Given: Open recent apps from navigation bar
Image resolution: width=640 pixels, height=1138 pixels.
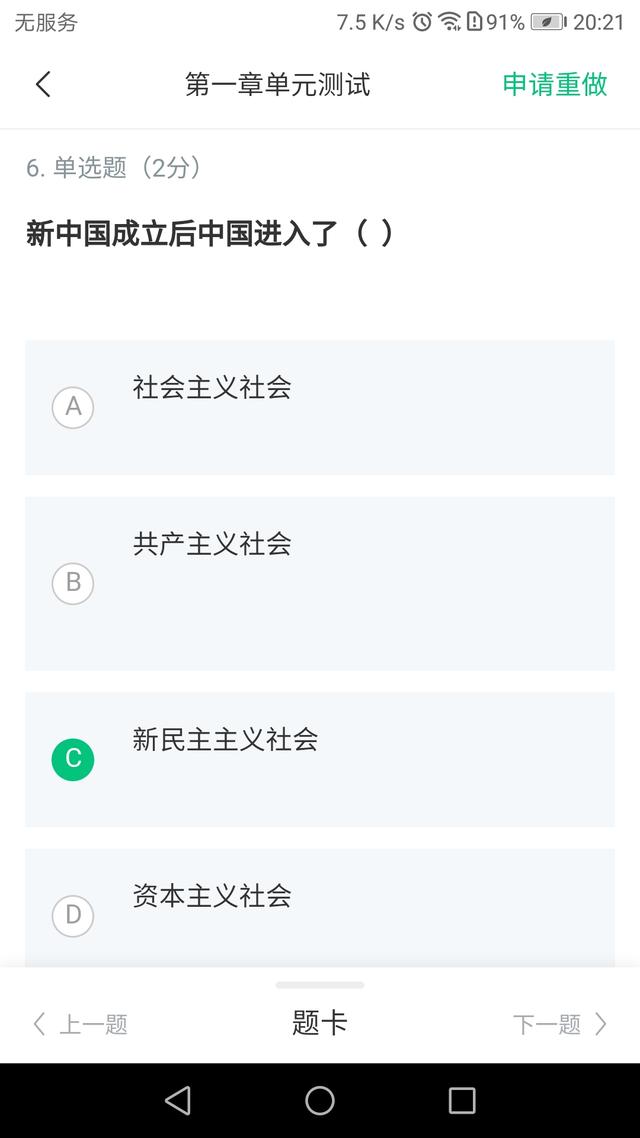Looking at the screenshot, I should [462, 1100].
